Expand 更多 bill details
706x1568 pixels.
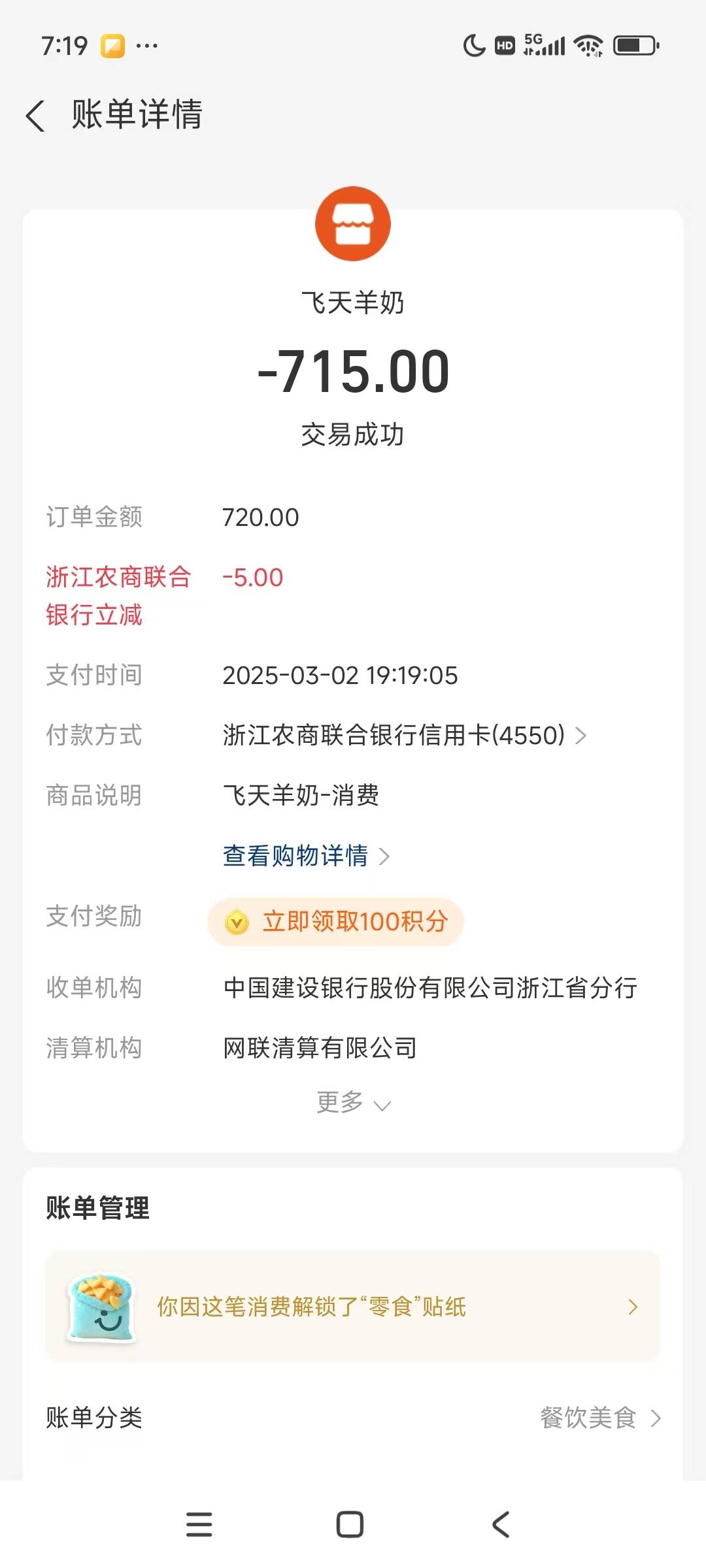tap(353, 1103)
